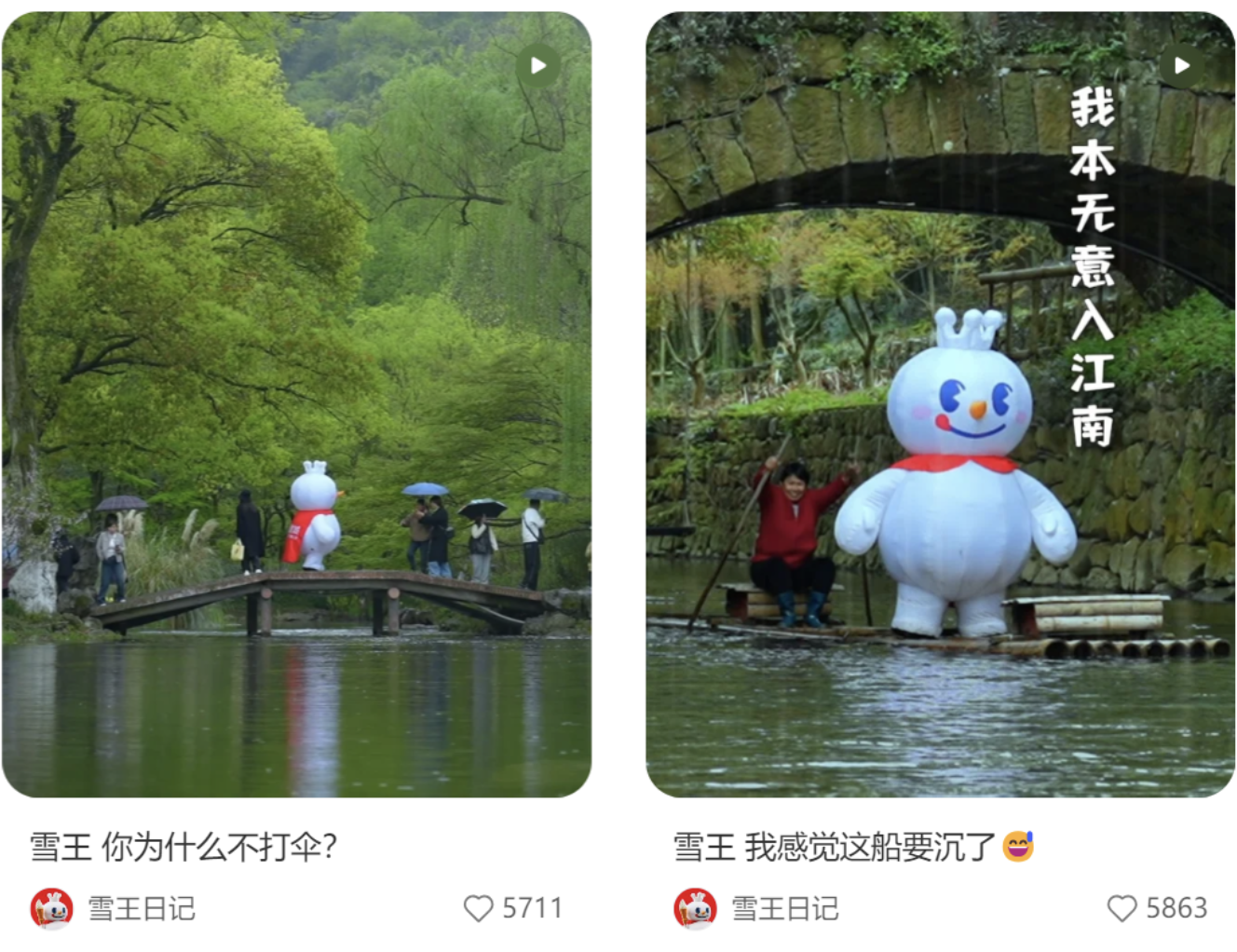
Task: Open the video post '雪王 你为什么不打伞?'
Action: [x=296, y=404]
